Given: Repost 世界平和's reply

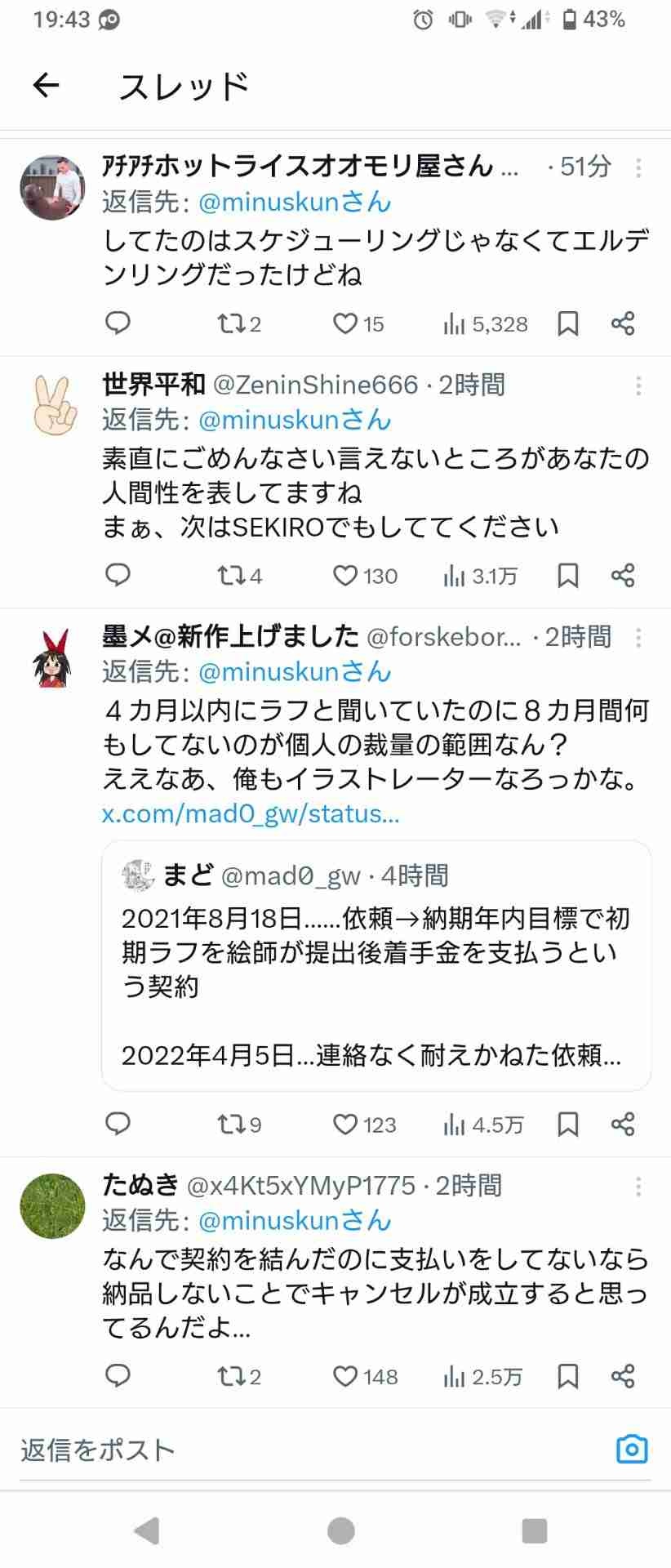Looking at the screenshot, I should click(x=230, y=576).
